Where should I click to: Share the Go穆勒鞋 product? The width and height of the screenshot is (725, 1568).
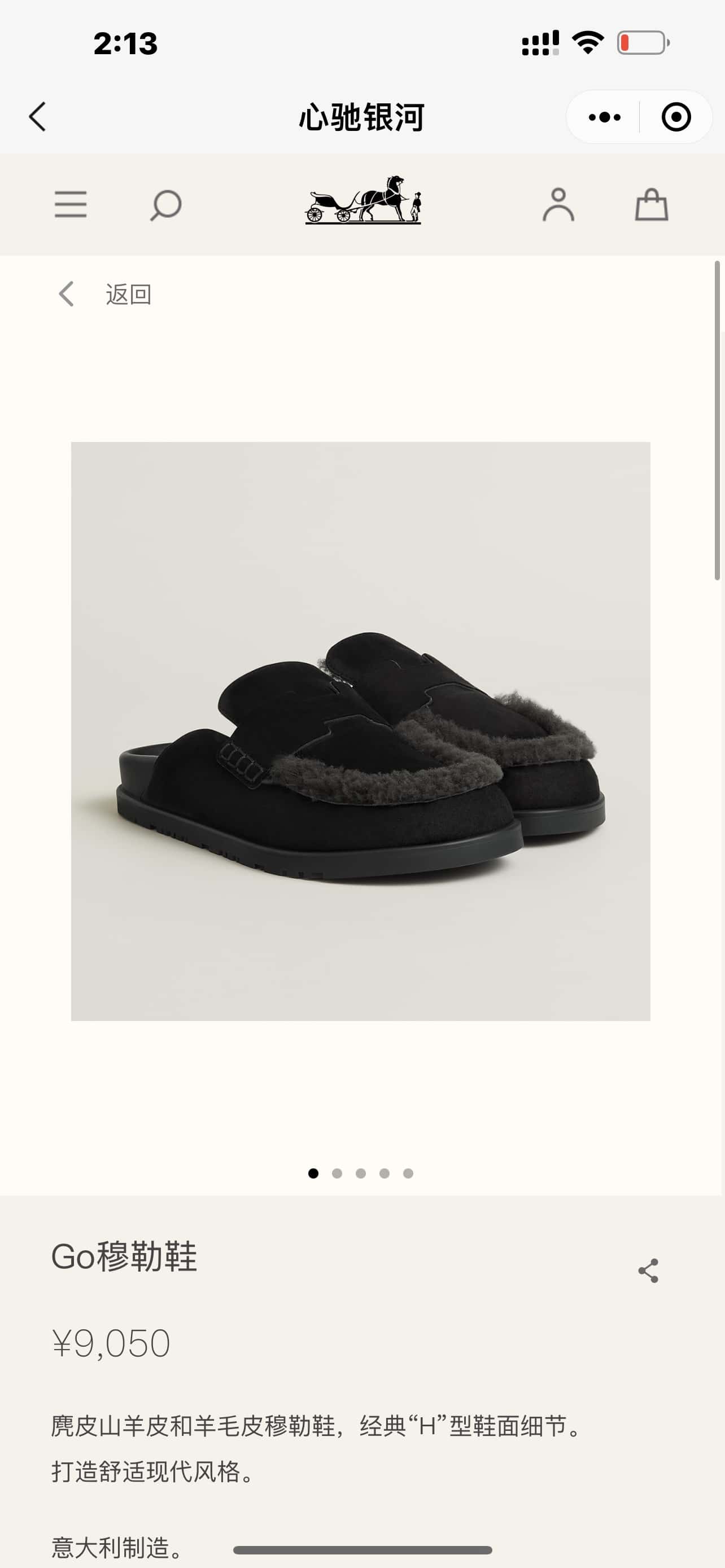(x=648, y=1271)
